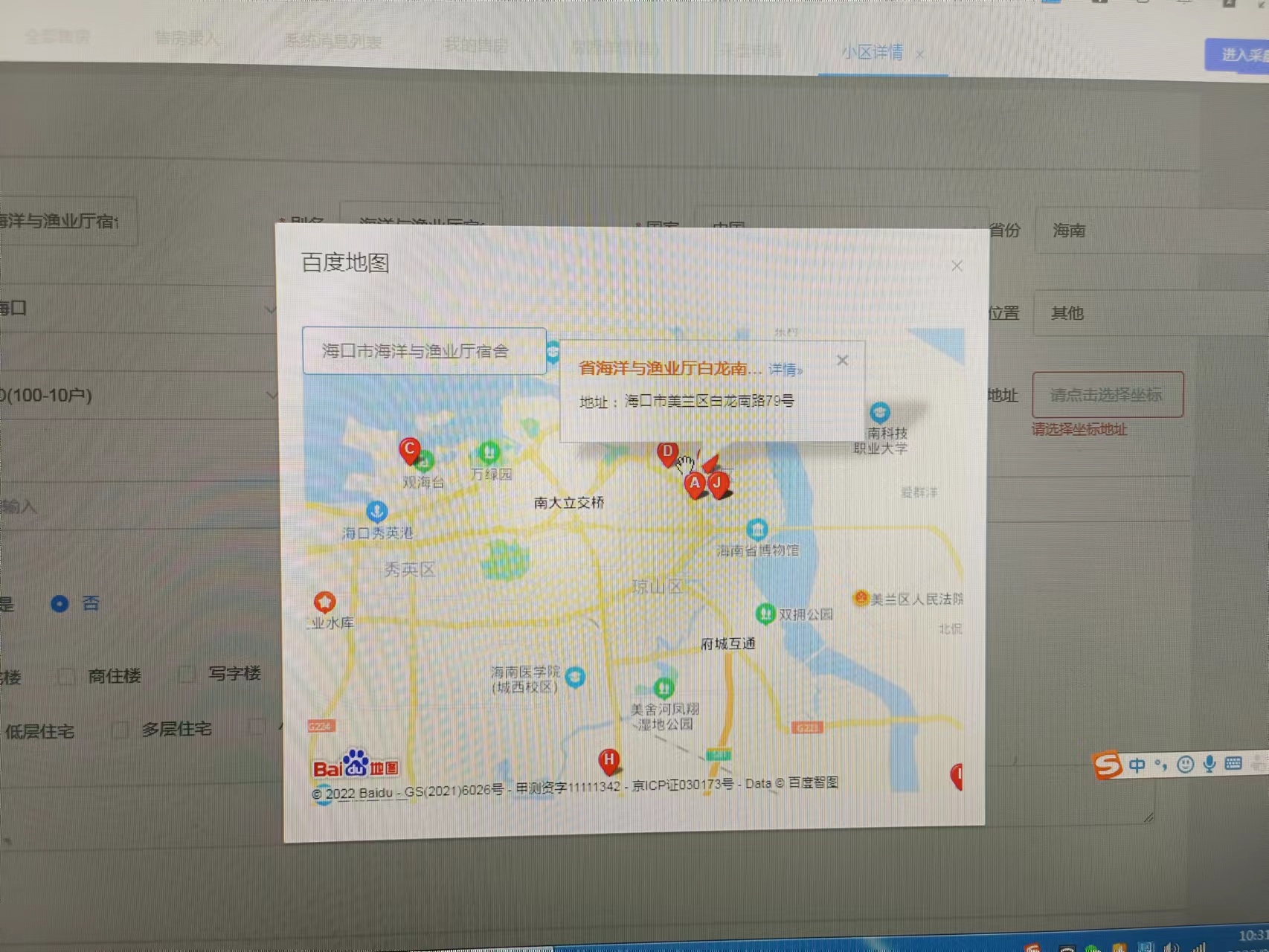Tap the 请点击选择坐标 address field
1269x952 pixels.
(x=1107, y=395)
